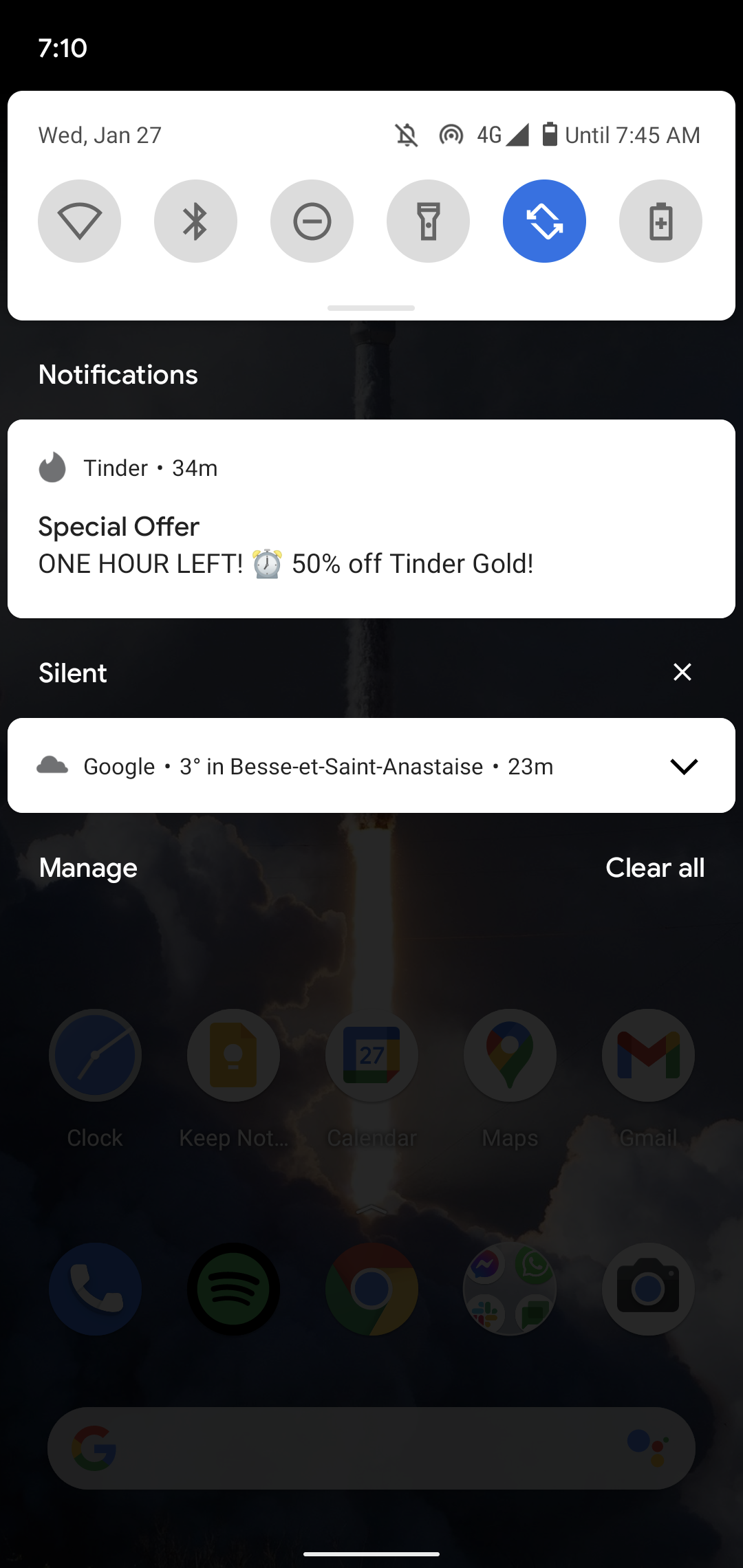This screenshot has height=1568, width=743.
Task: Expand the Google weather notification
Action: 684,766
